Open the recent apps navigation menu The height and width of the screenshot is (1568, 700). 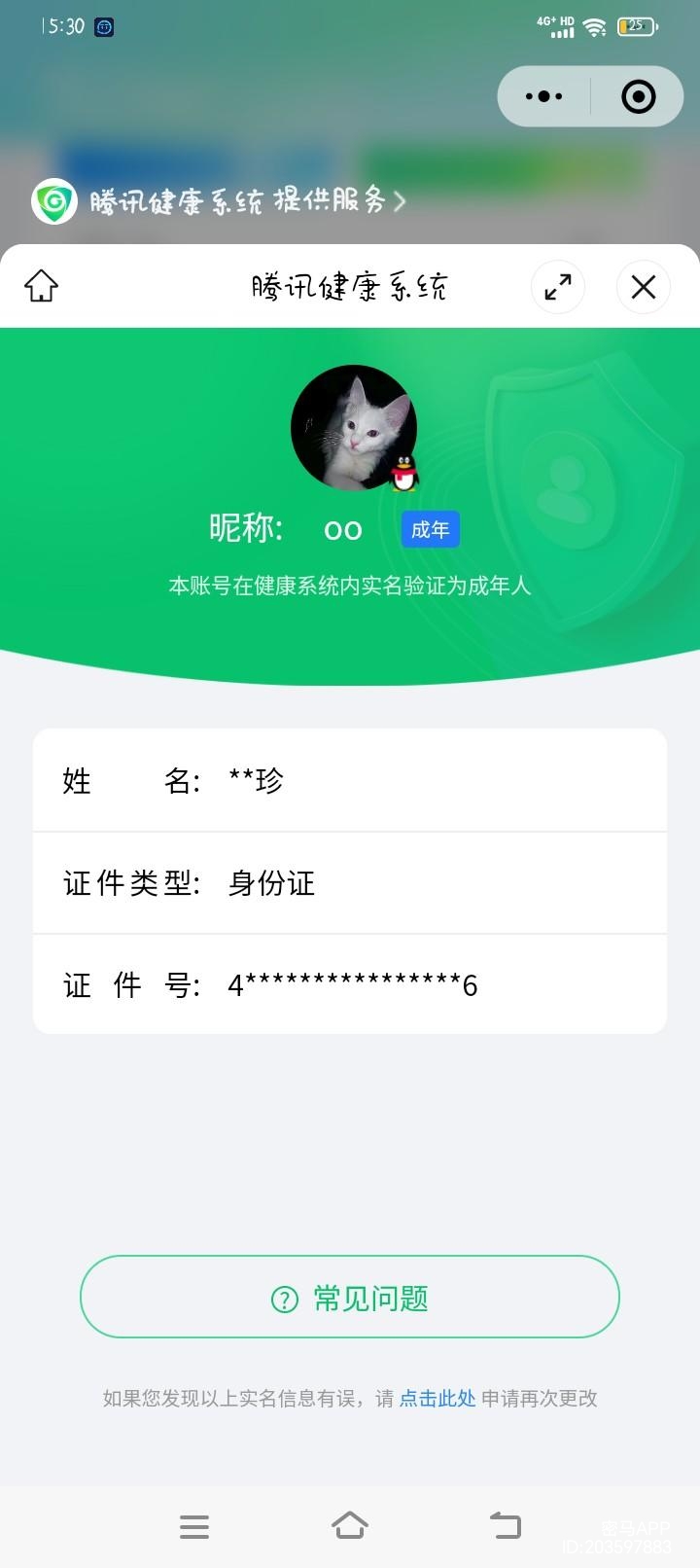tap(194, 1525)
